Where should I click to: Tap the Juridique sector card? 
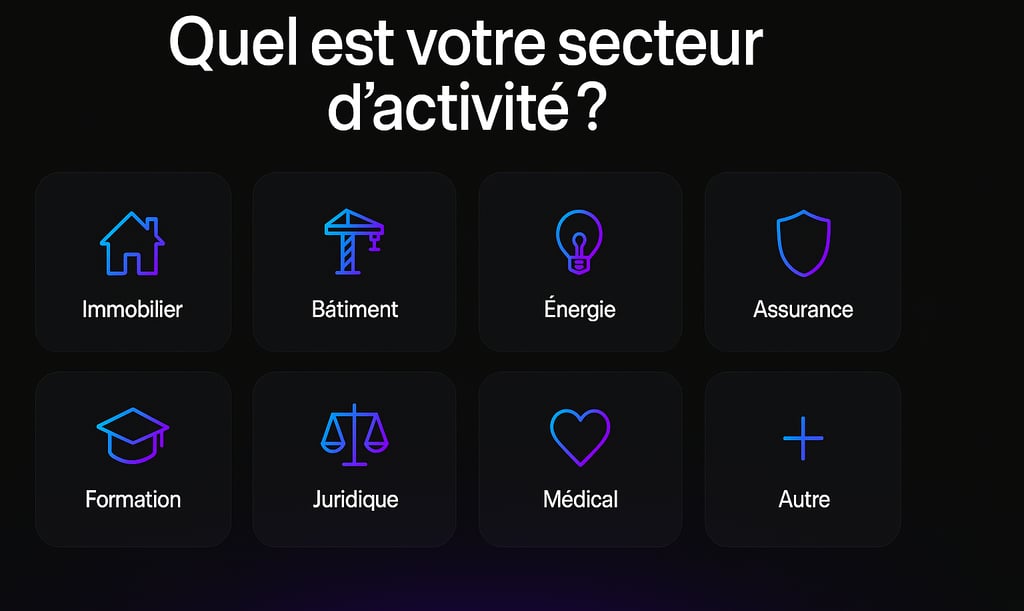click(354, 459)
